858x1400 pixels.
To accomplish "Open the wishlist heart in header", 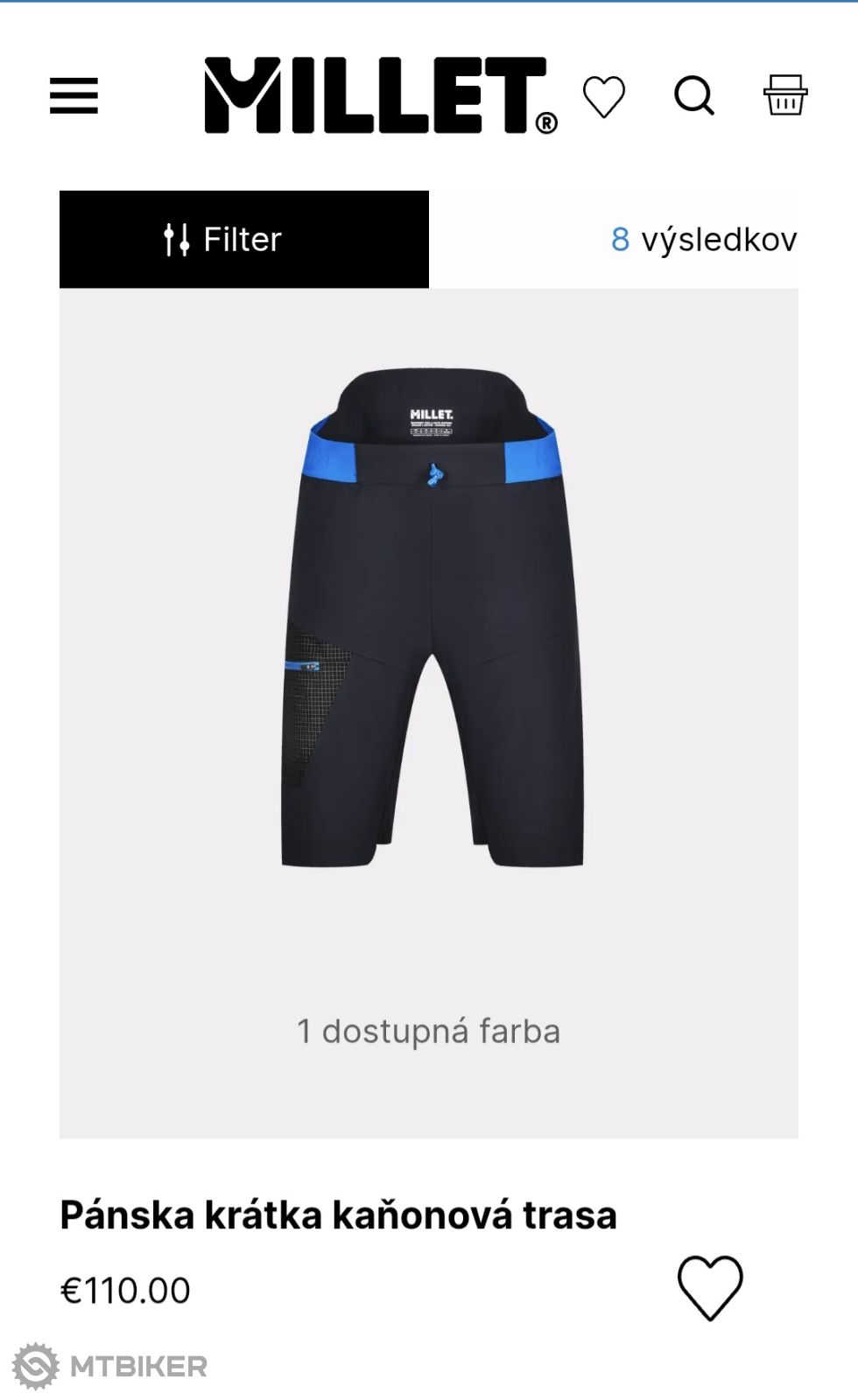I will click(604, 96).
